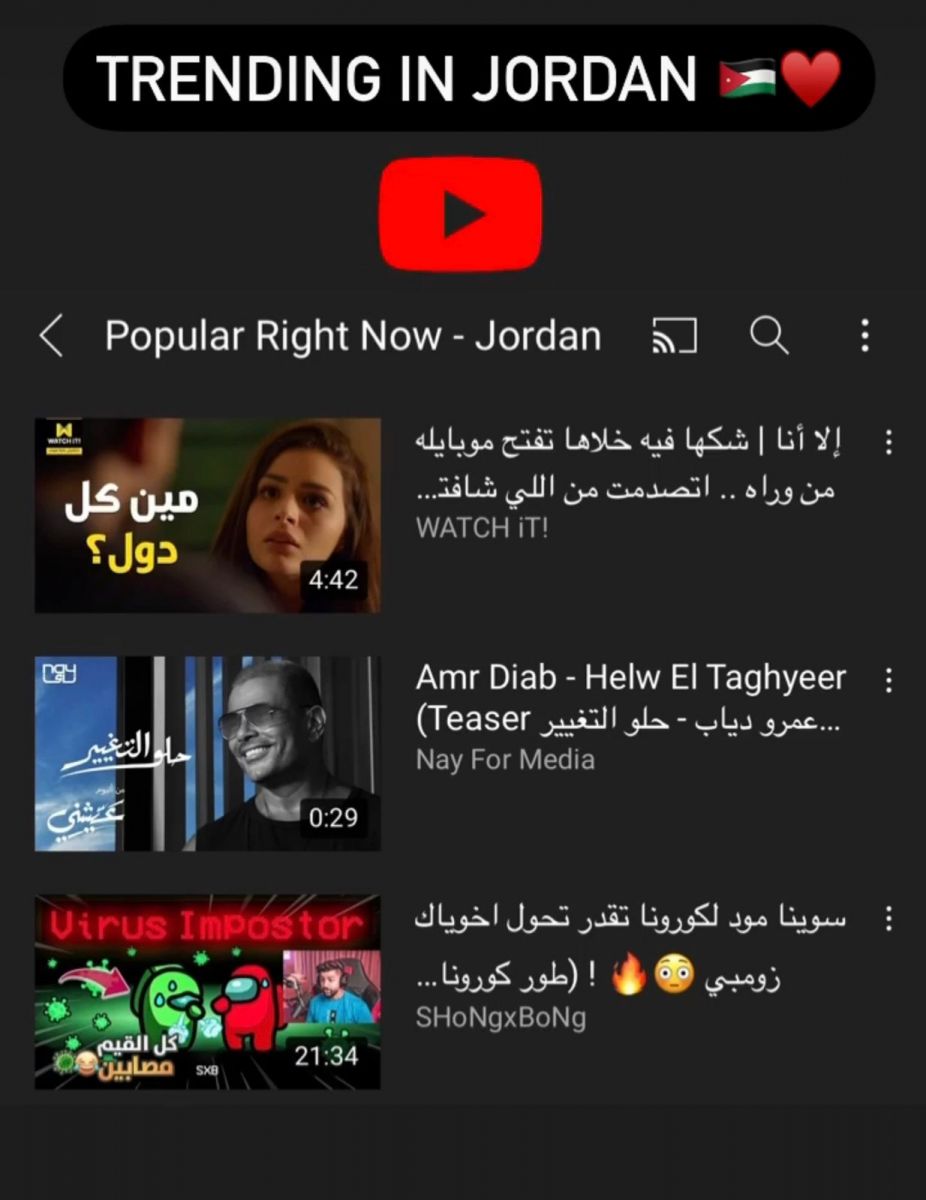Open search on the Popular Right Now page
The width and height of the screenshot is (926, 1200).
tap(768, 337)
